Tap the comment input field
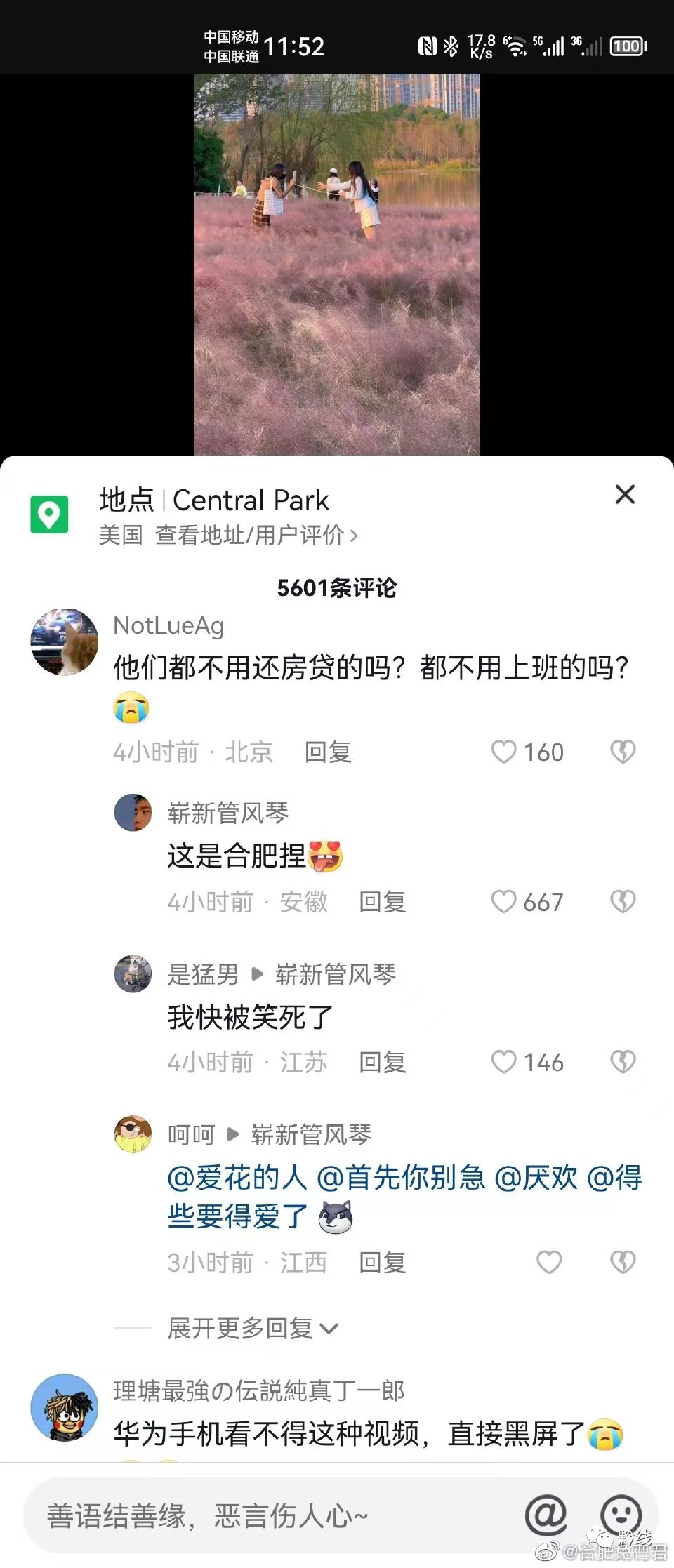This screenshot has width=674, height=1568. [267, 1516]
